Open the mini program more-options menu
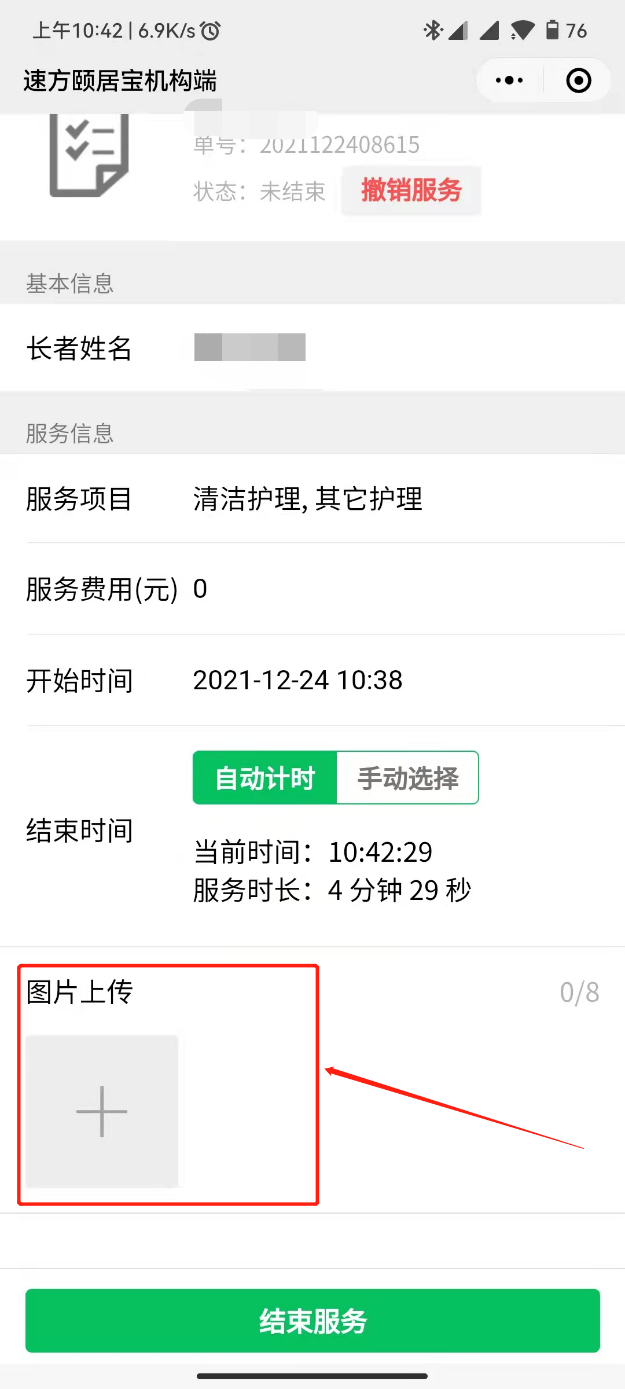This screenshot has height=1389, width=625. pos(510,81)
